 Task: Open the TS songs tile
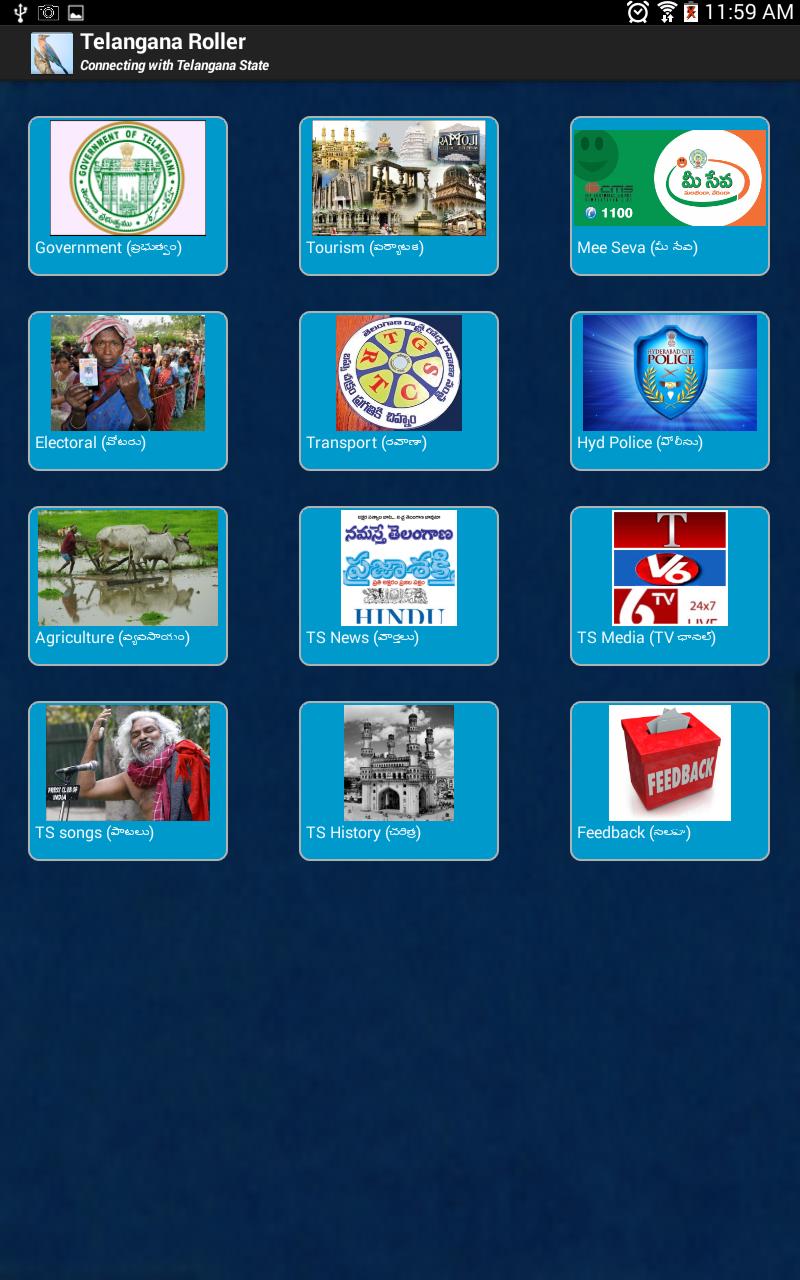(x=128, y=780)
